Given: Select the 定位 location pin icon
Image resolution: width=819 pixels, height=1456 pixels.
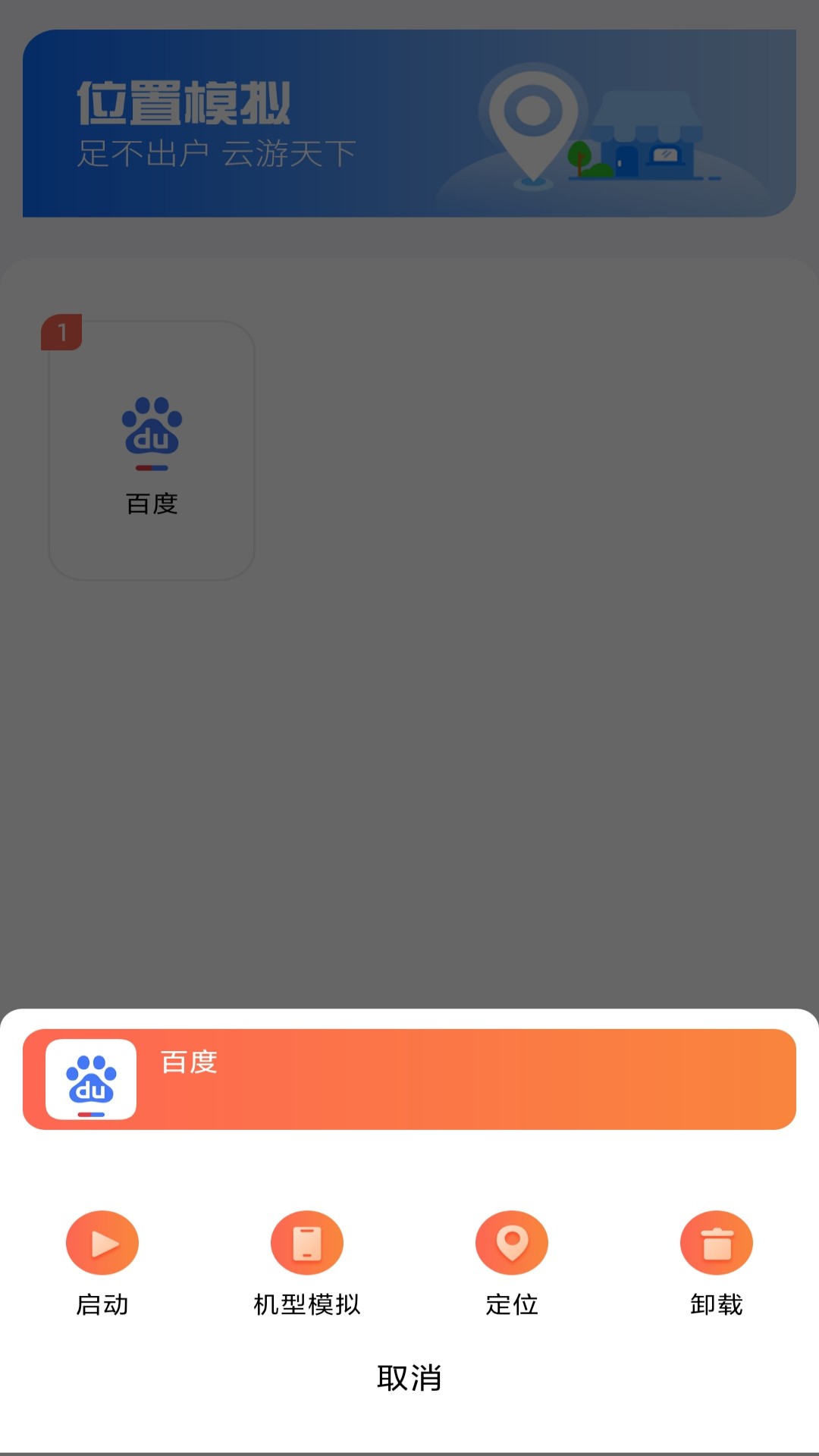Looking at the screenshot, I should pos(512,1242).
